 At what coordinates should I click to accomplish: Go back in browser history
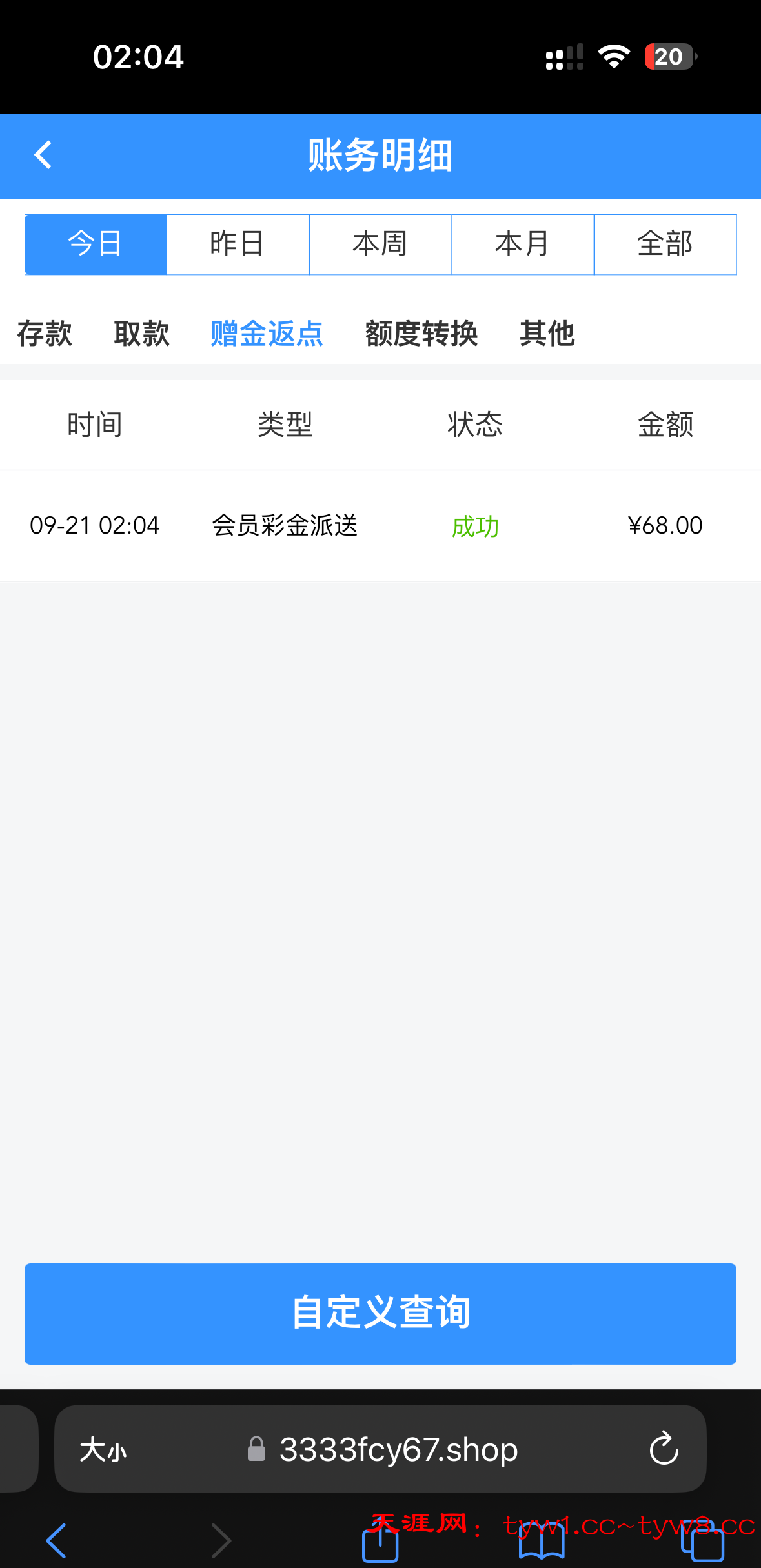pos(57,1541)
